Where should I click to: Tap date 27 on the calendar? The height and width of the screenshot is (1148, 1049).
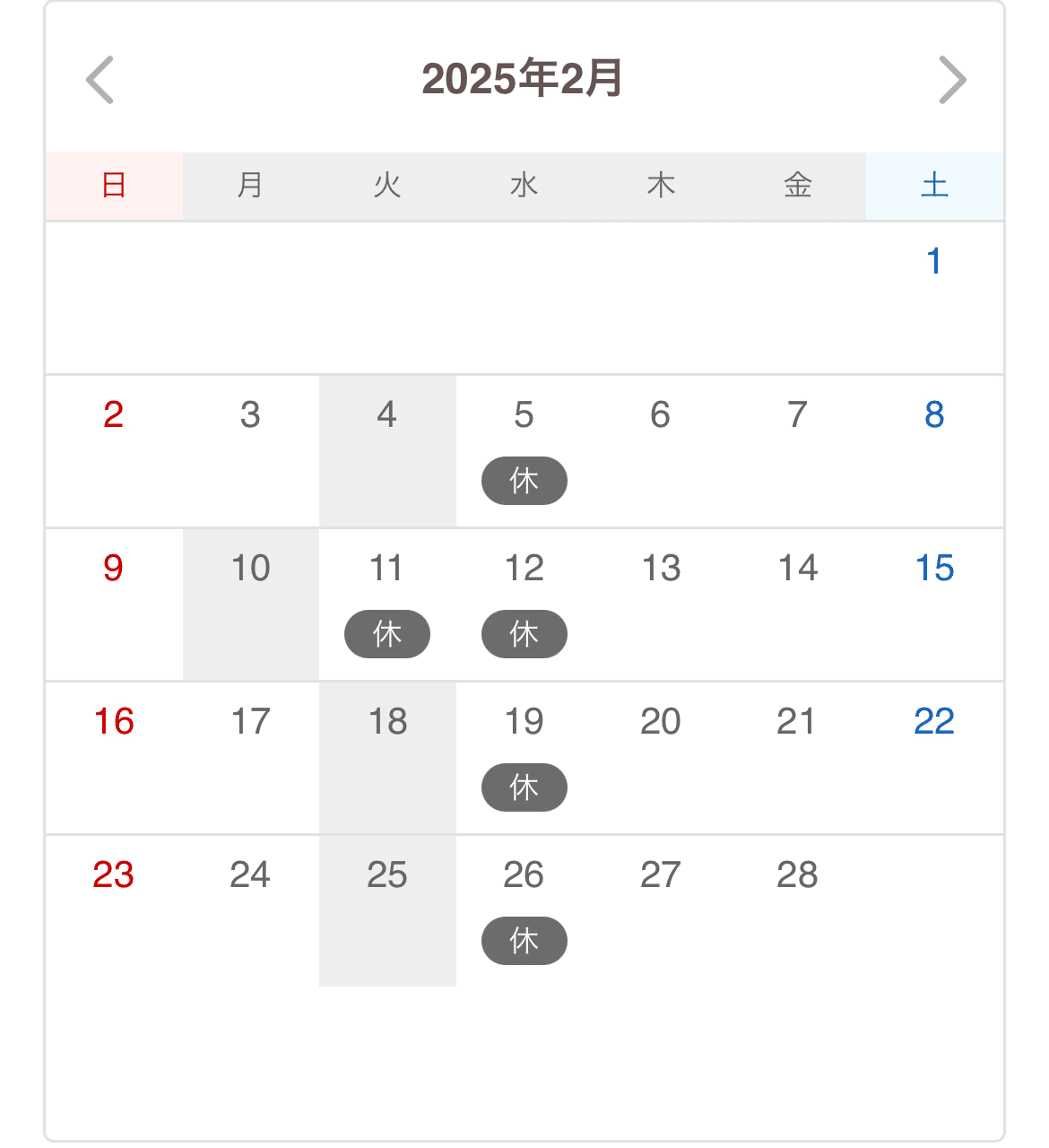click(661, 875)
